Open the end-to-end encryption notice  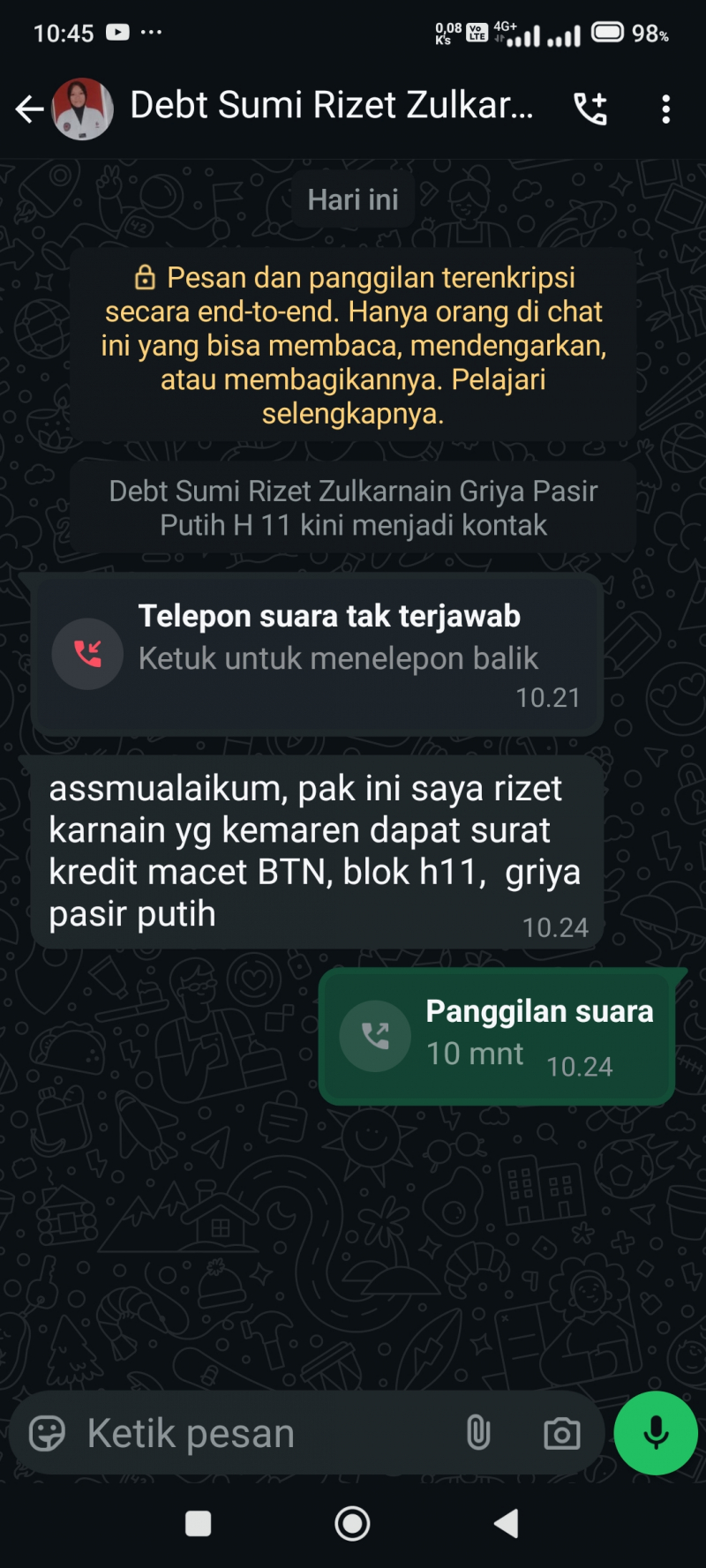click(353, 344)
